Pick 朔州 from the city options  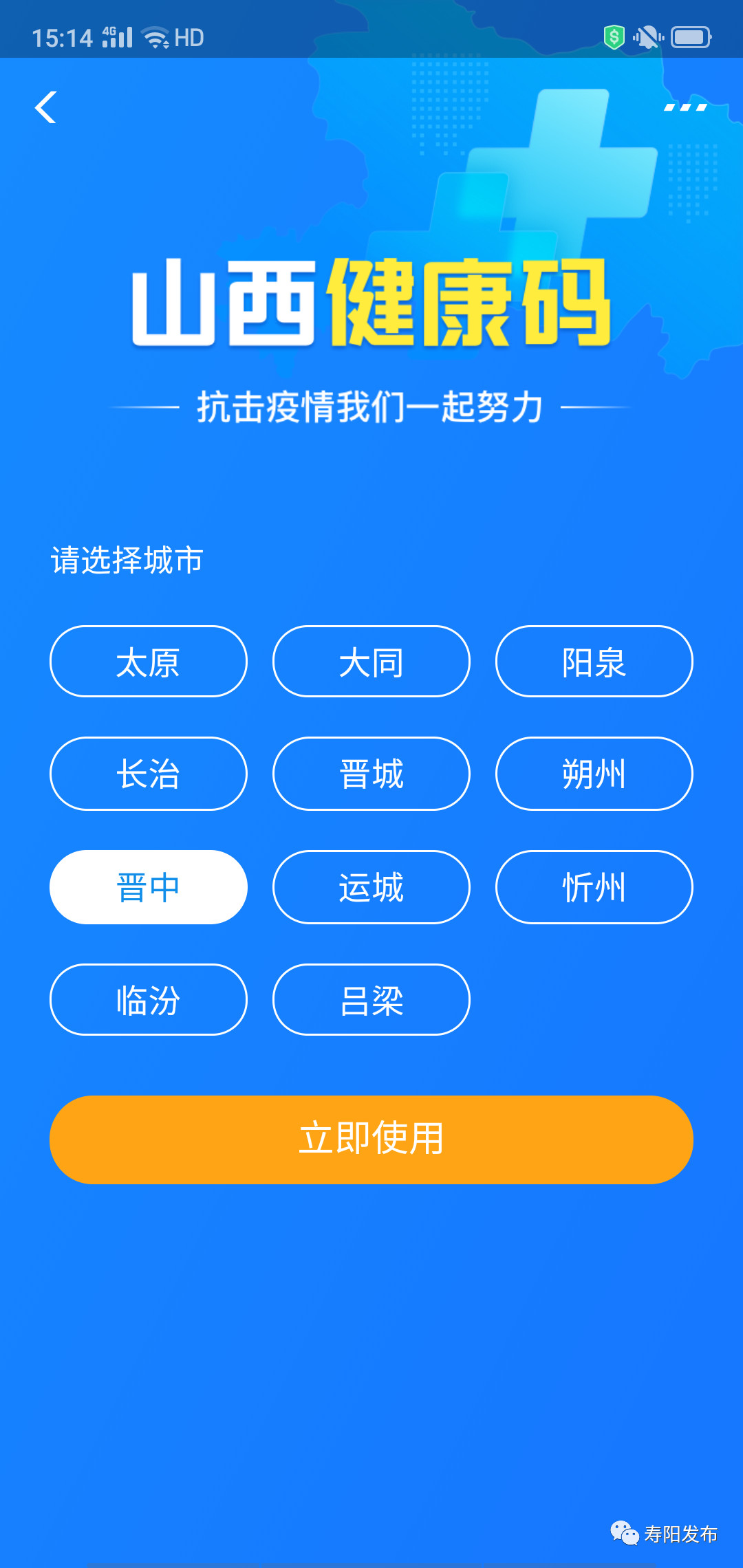point(594,774)
